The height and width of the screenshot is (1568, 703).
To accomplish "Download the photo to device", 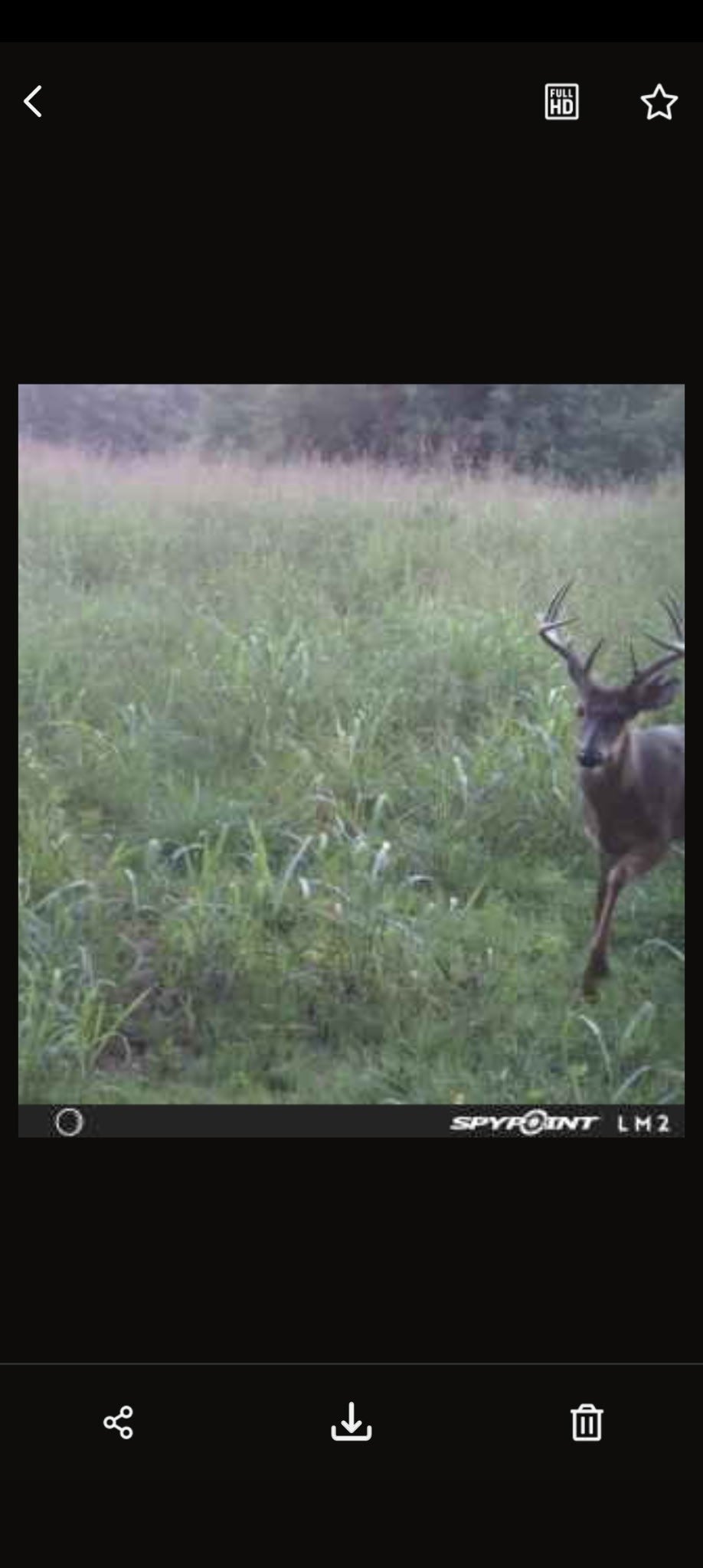I will click(x=351, y=1422).
